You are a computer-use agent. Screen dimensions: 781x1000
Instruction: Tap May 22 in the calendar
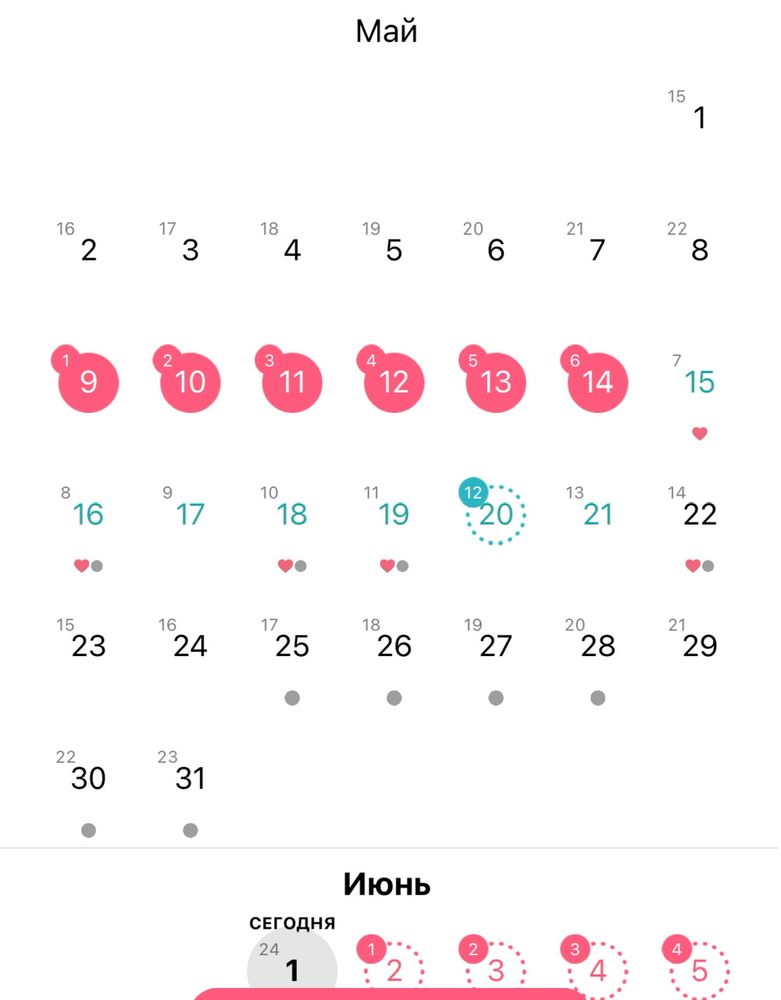[x=699, y=514]
